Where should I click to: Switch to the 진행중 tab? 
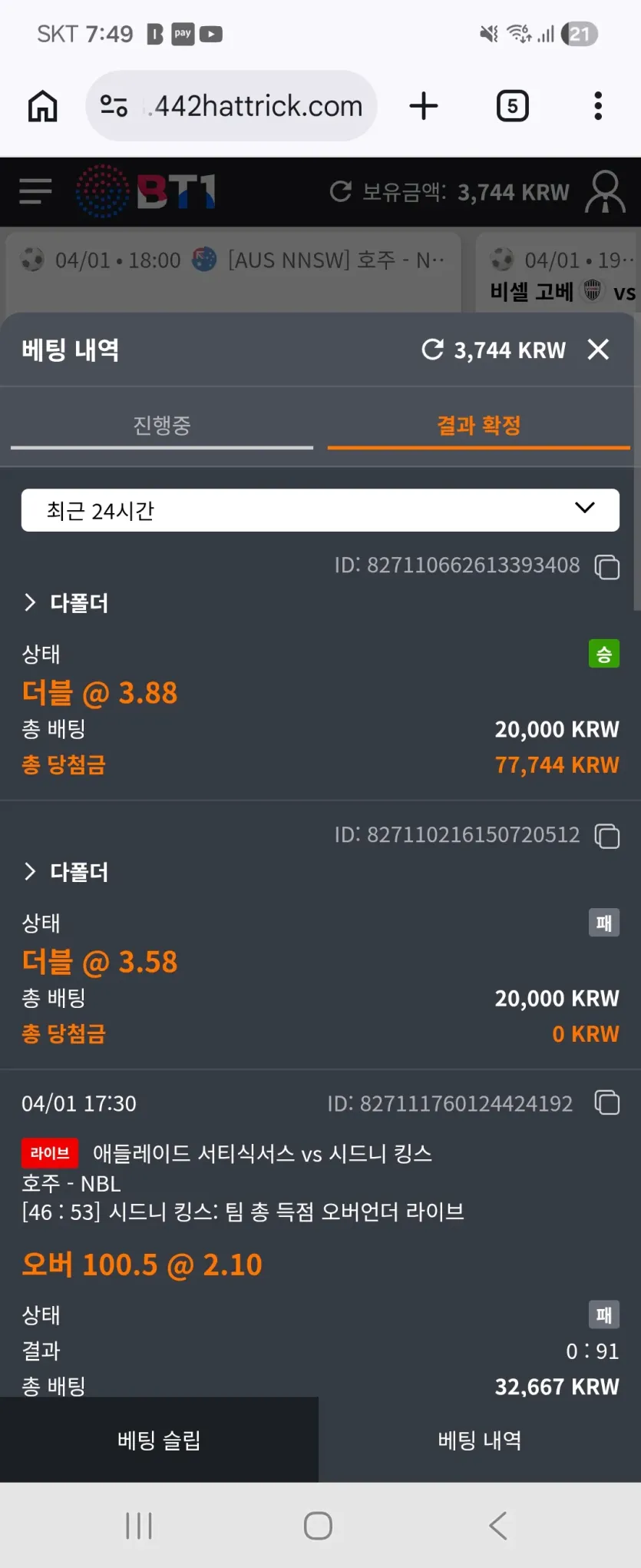pos(162,426)
